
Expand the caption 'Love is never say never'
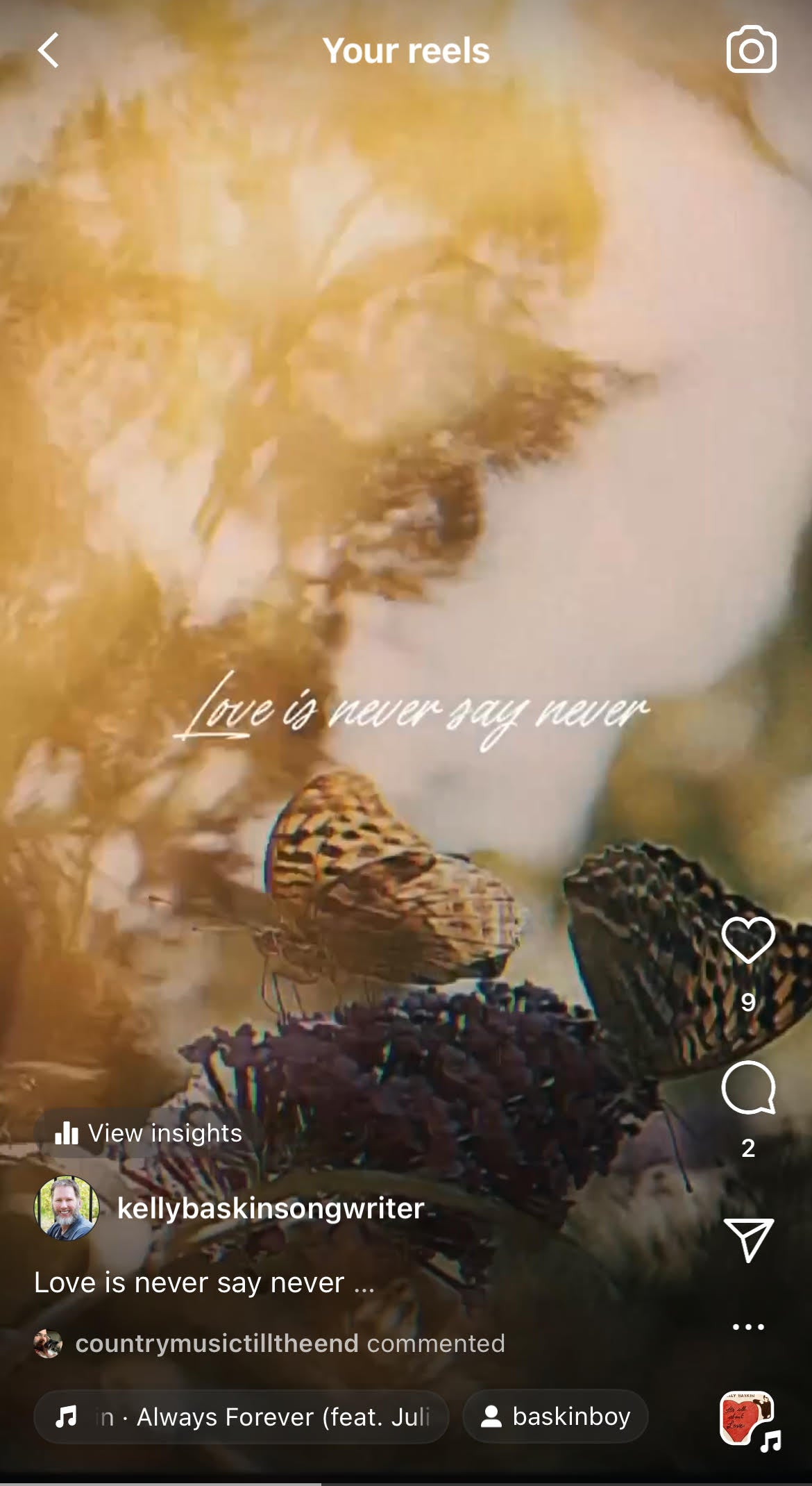pyautogui.click(x=204, y=1283)
